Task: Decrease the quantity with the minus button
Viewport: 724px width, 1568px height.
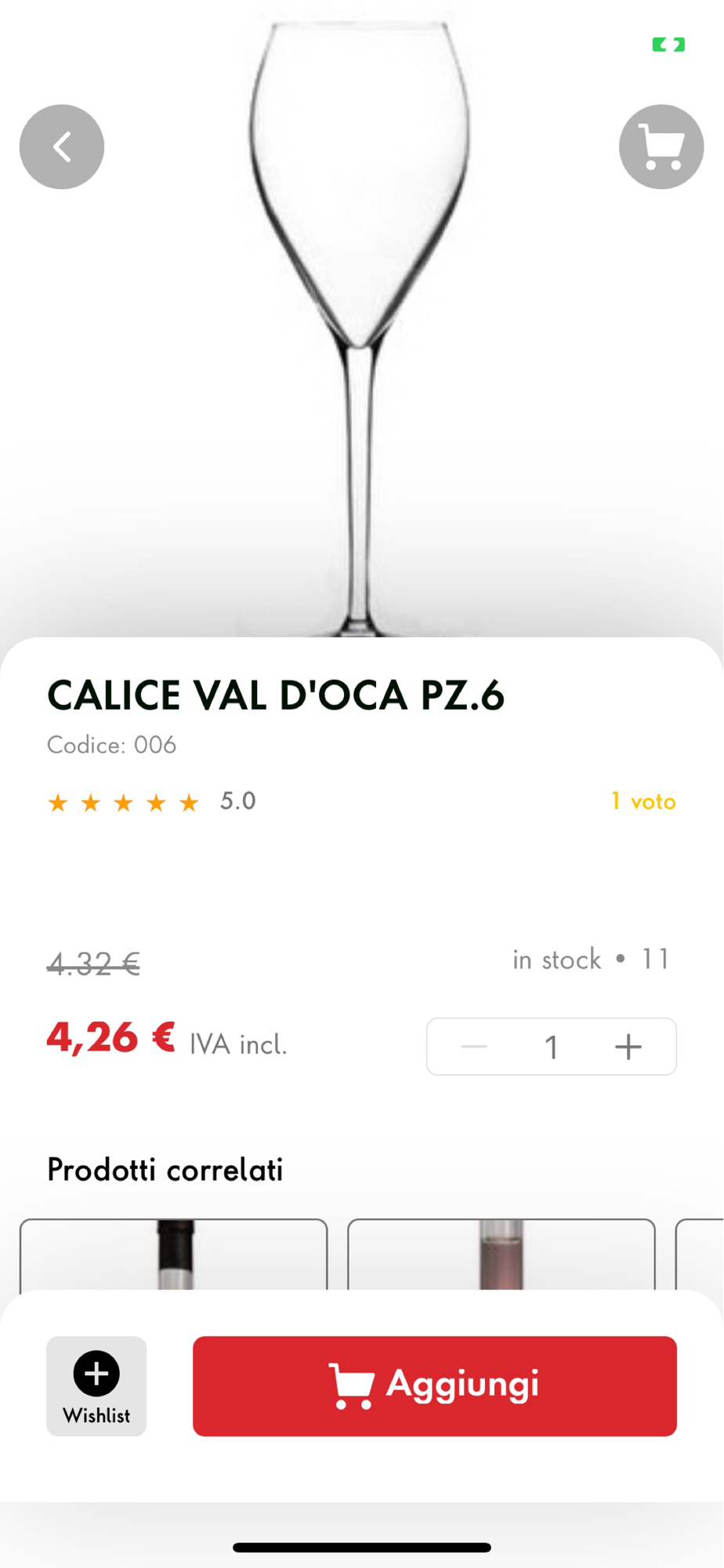Action: point(474,1047)
